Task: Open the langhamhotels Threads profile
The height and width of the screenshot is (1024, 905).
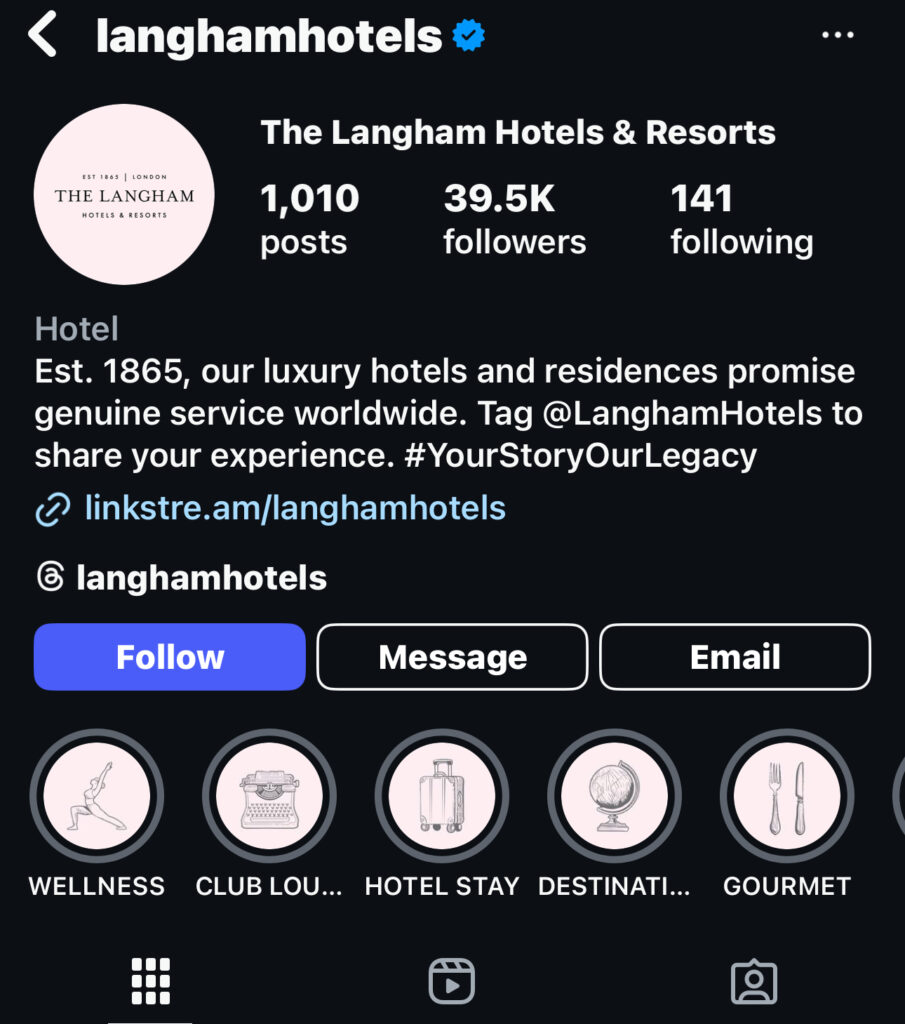Action: 200,578
